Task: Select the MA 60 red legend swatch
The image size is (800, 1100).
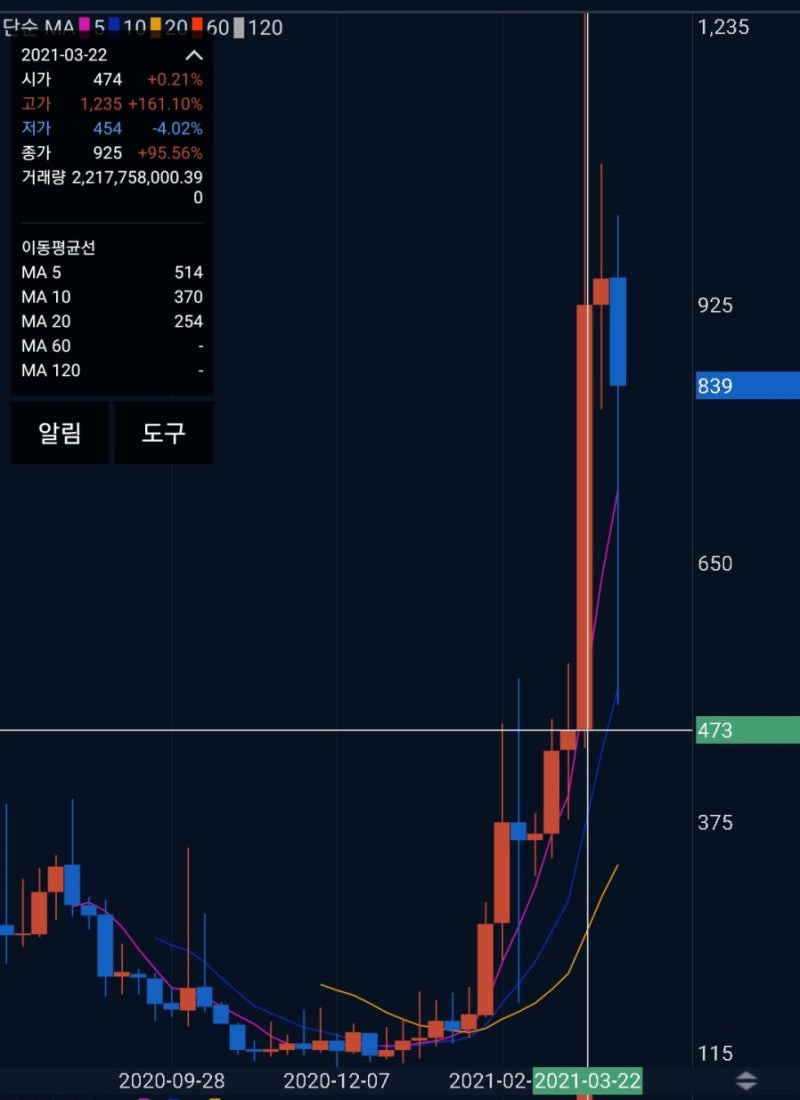Action: point(196,23)
